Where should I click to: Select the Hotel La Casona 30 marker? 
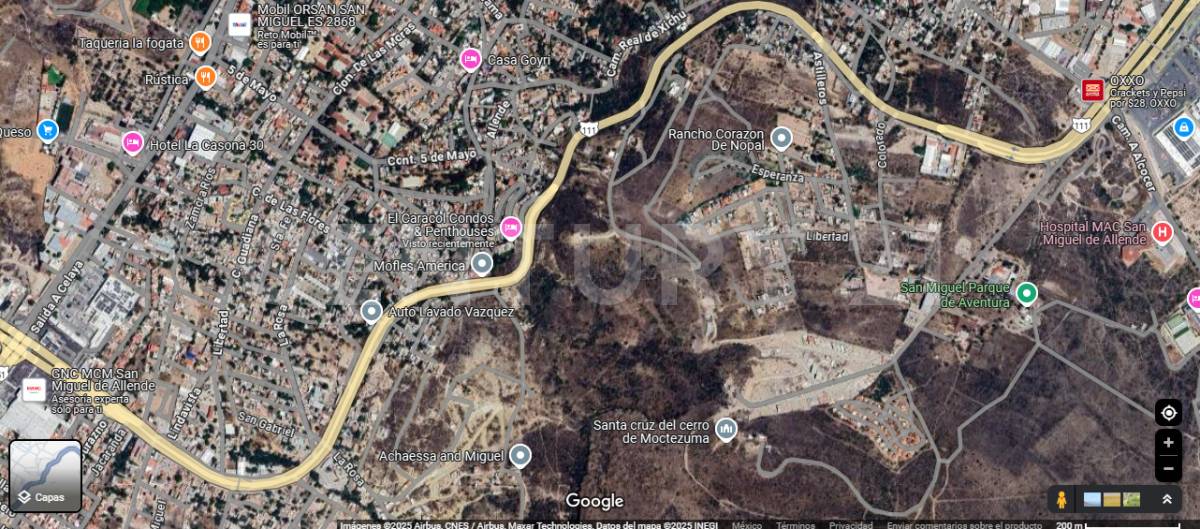click(x=132, y=144)
